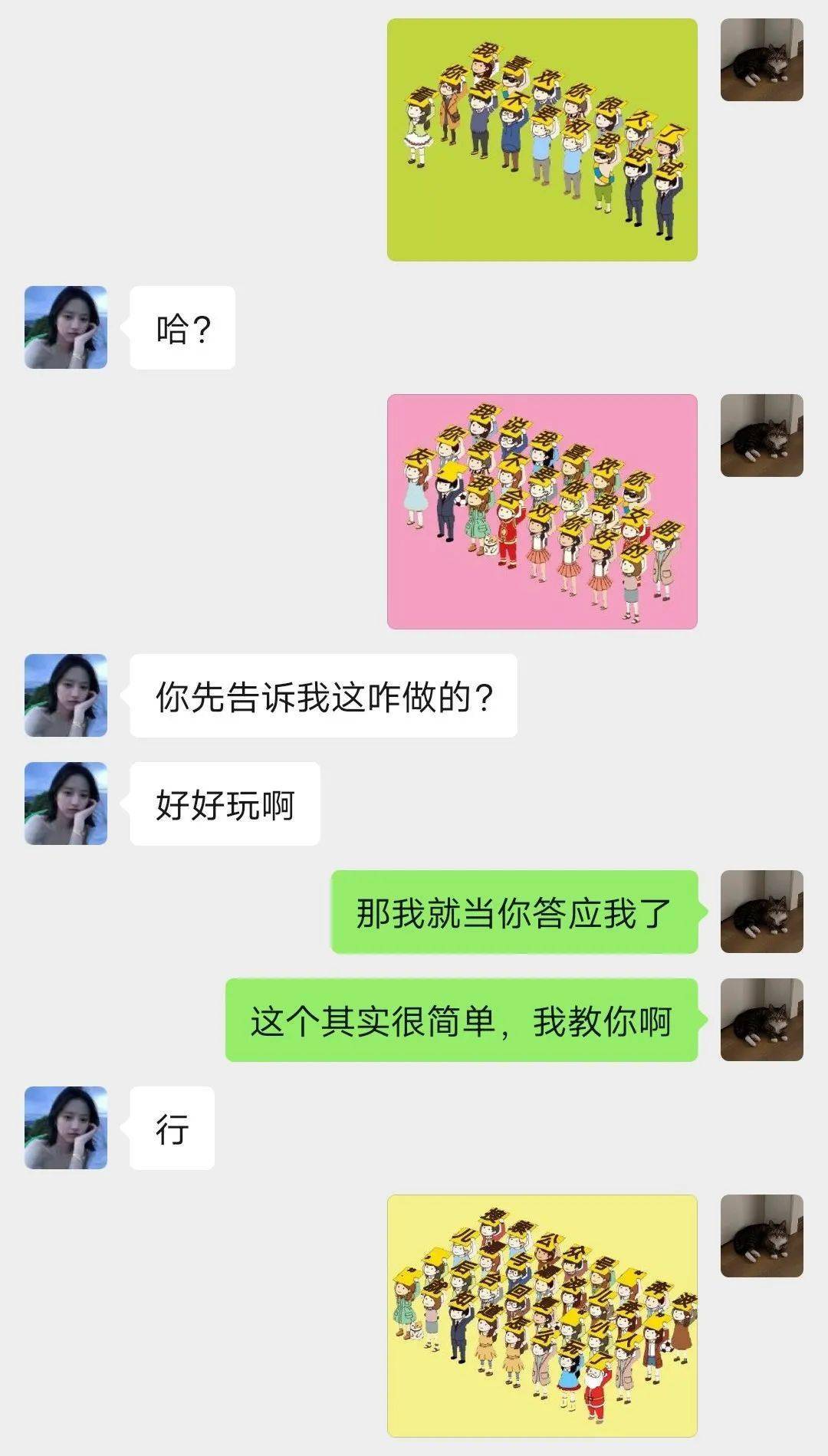Open the pink-background sticker image message
This screenshot has width=828, height=1456.
[x=542, y=511]
